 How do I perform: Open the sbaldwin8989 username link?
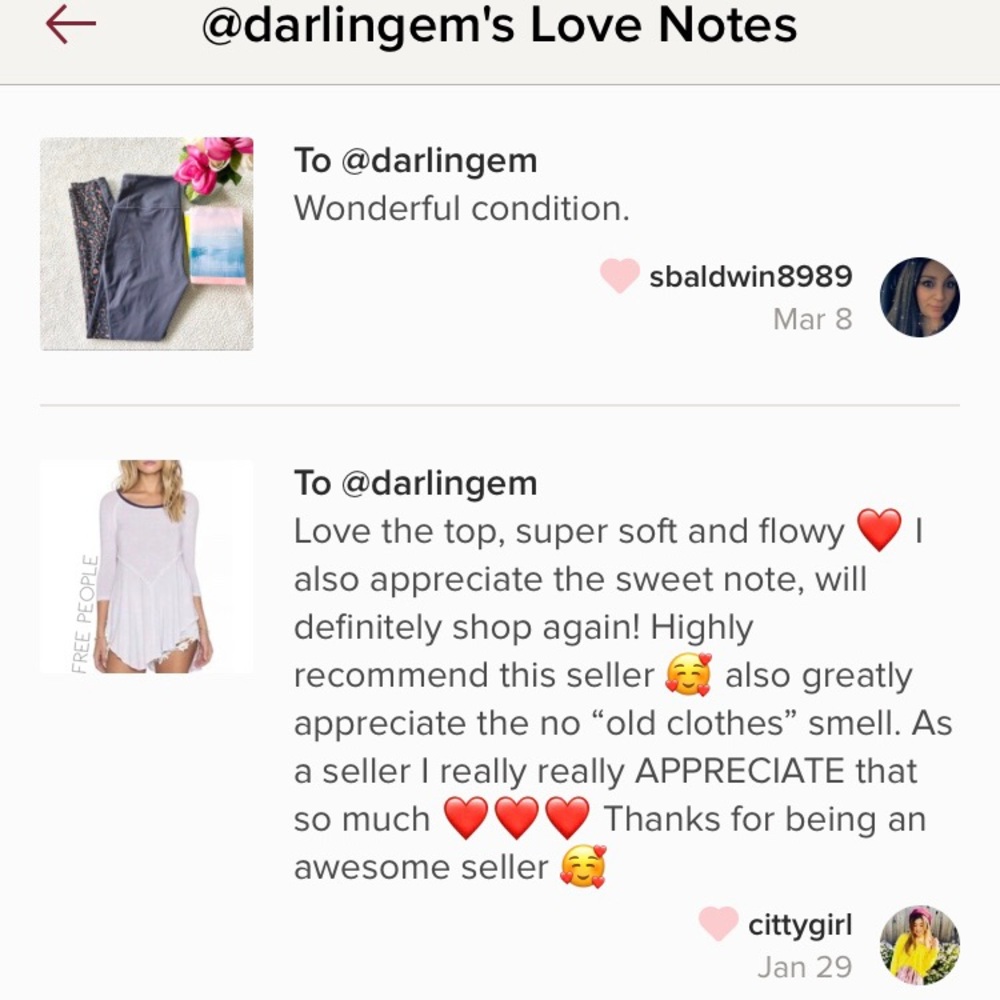coord(750,276)
